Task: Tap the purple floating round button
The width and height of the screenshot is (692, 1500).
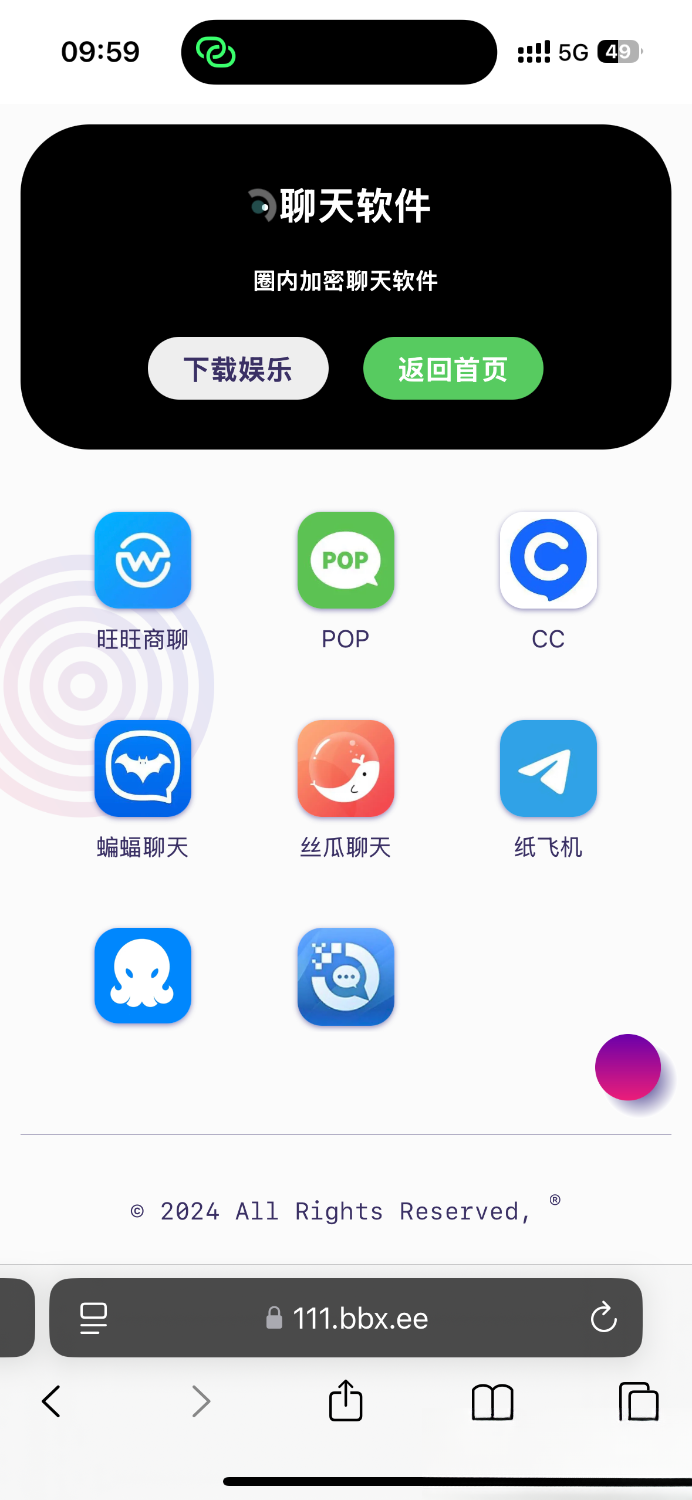Action: [x=628, y=1067]
